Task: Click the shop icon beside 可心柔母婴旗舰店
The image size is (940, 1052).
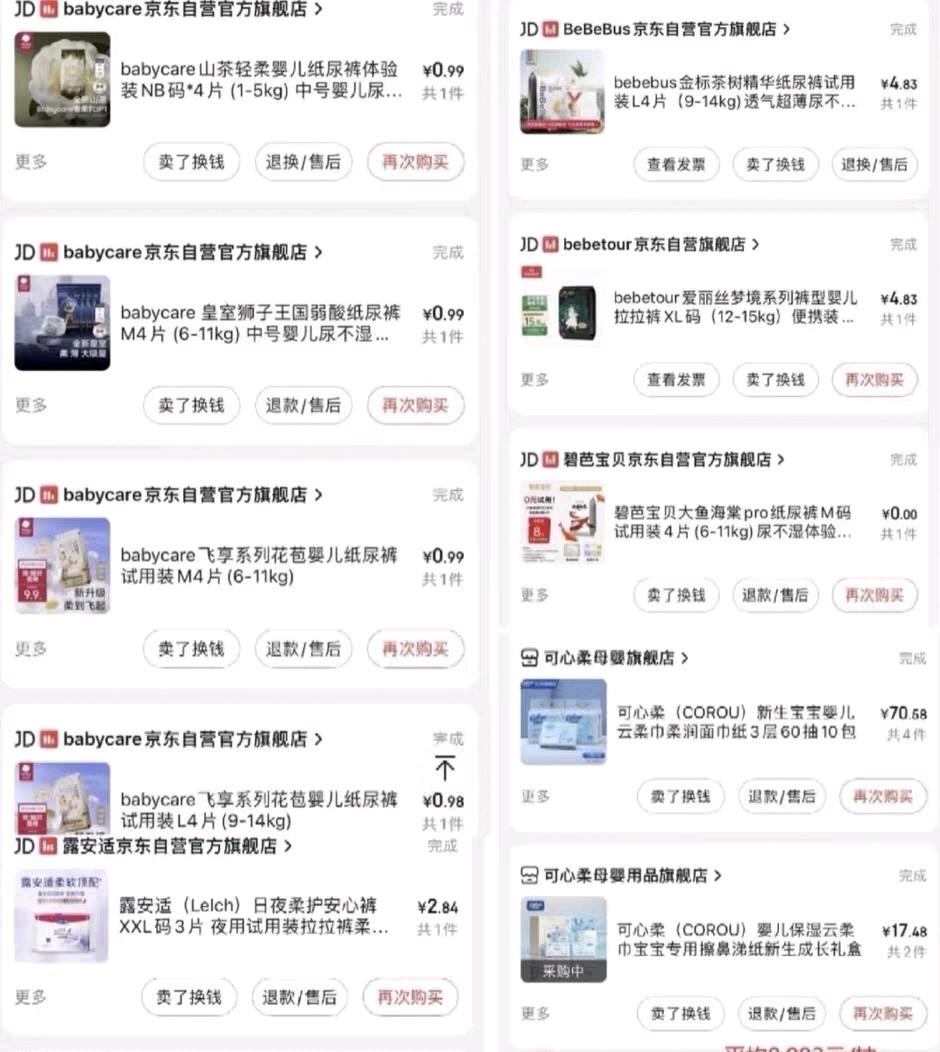Action: [x=529, y=658]
